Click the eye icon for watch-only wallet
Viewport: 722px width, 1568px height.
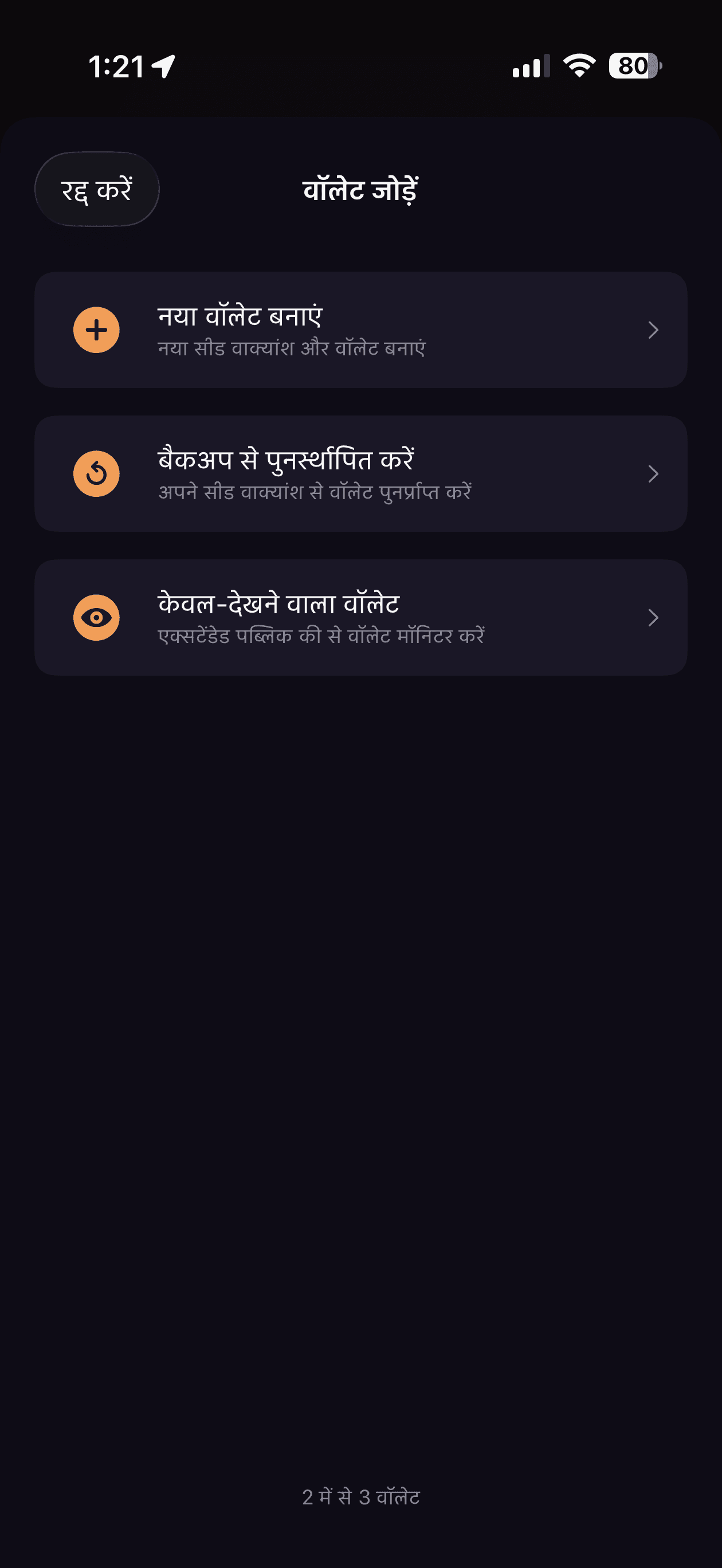coord(96,617)
